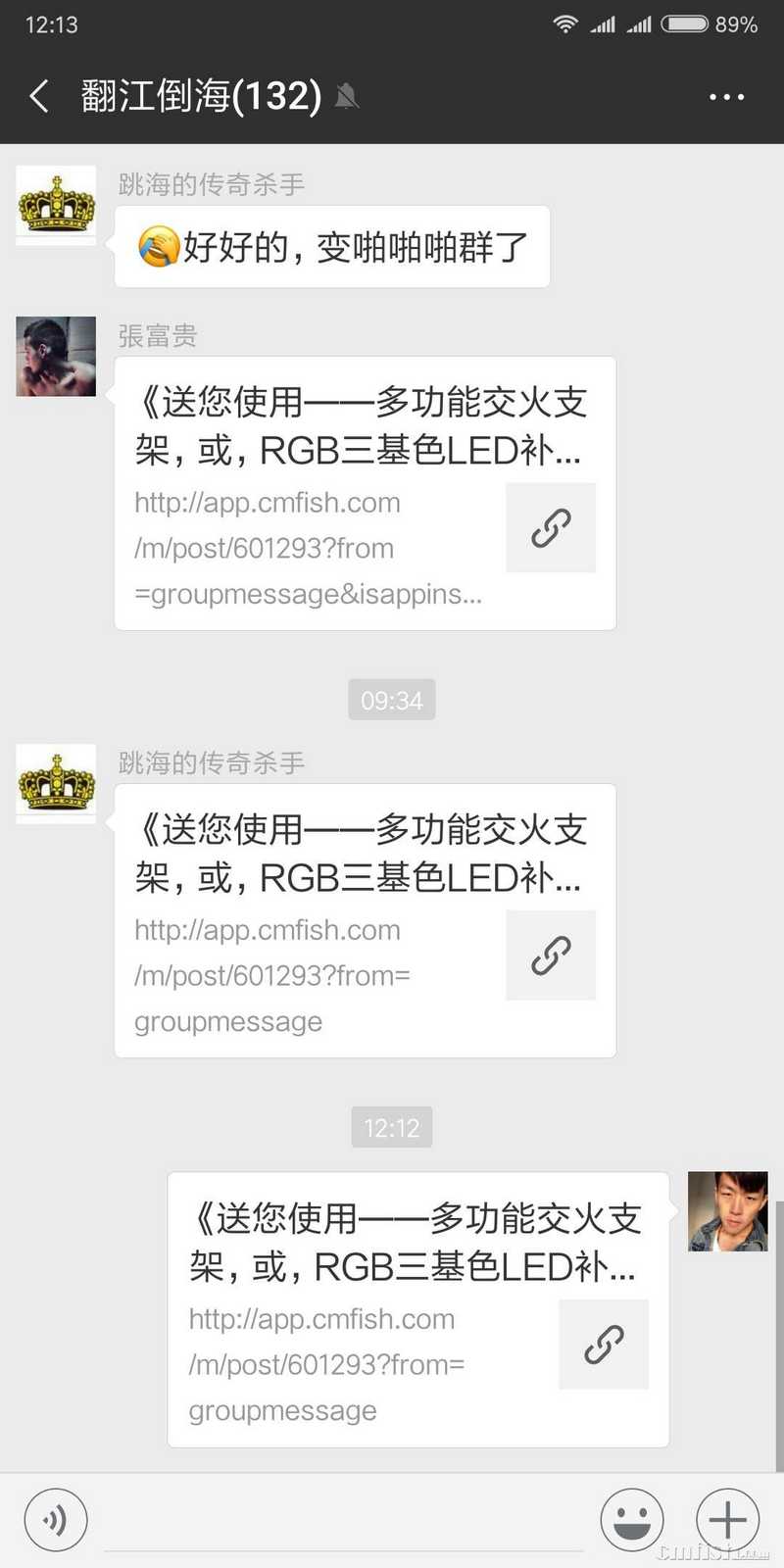Open 張富贵's shared cmfish link card
This screenshot has height=1568, width=784.
tap(365, 493)
